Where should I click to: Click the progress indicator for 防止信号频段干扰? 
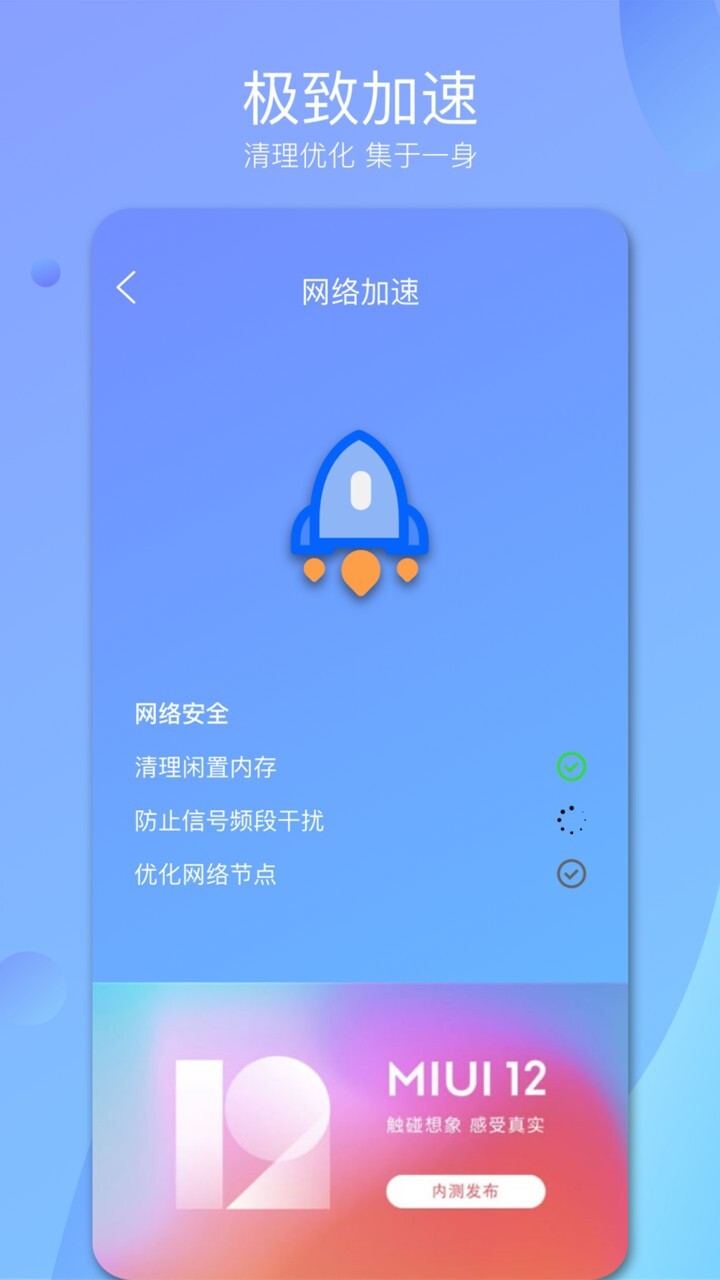(571, 821)
